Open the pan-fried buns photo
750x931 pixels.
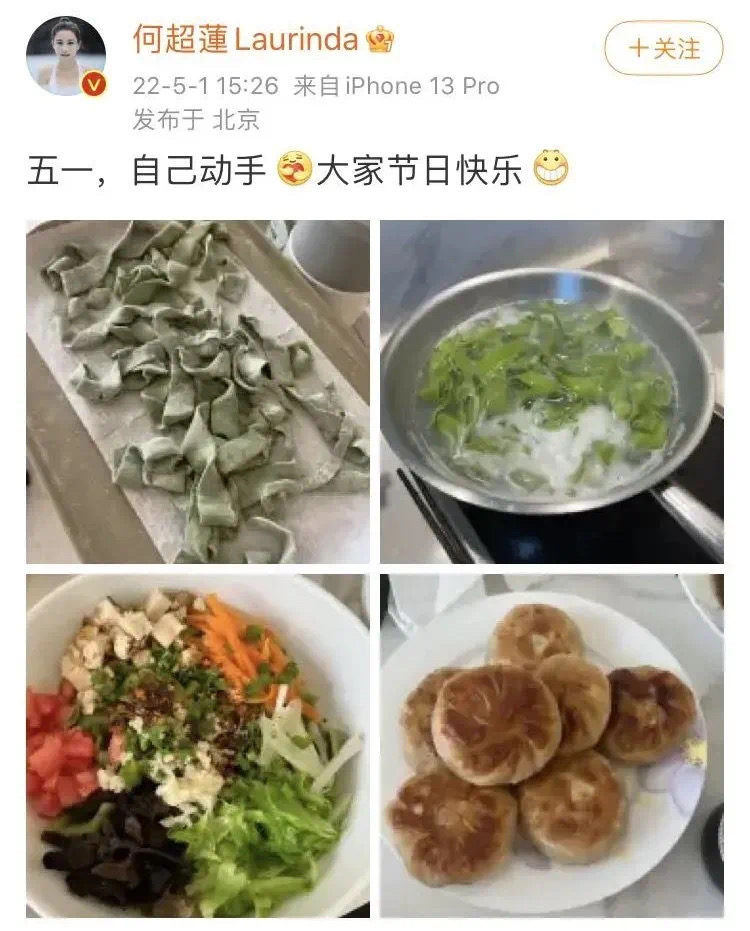click(x=551, y=745)
